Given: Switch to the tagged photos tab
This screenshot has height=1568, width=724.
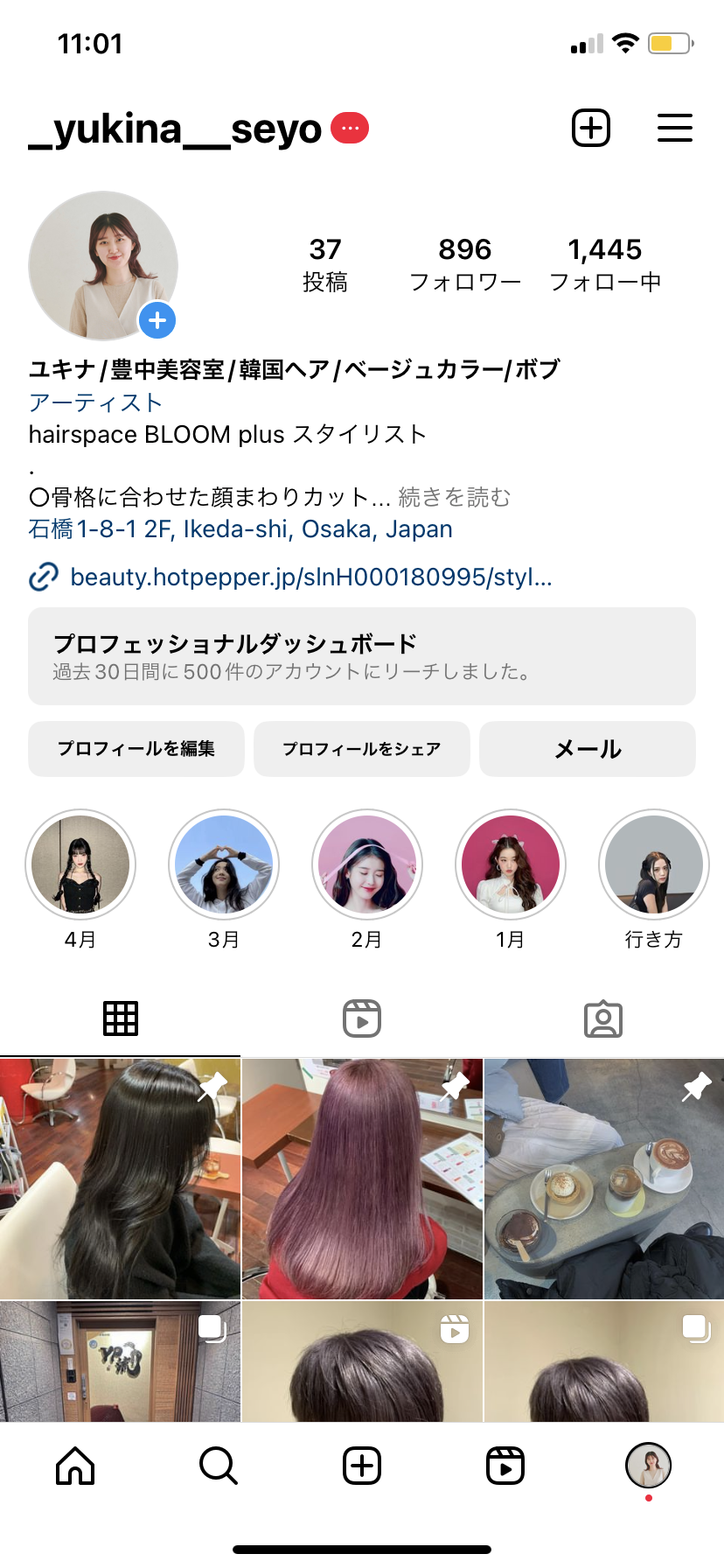Looking at the screenshot, I should coord(603,1018).
